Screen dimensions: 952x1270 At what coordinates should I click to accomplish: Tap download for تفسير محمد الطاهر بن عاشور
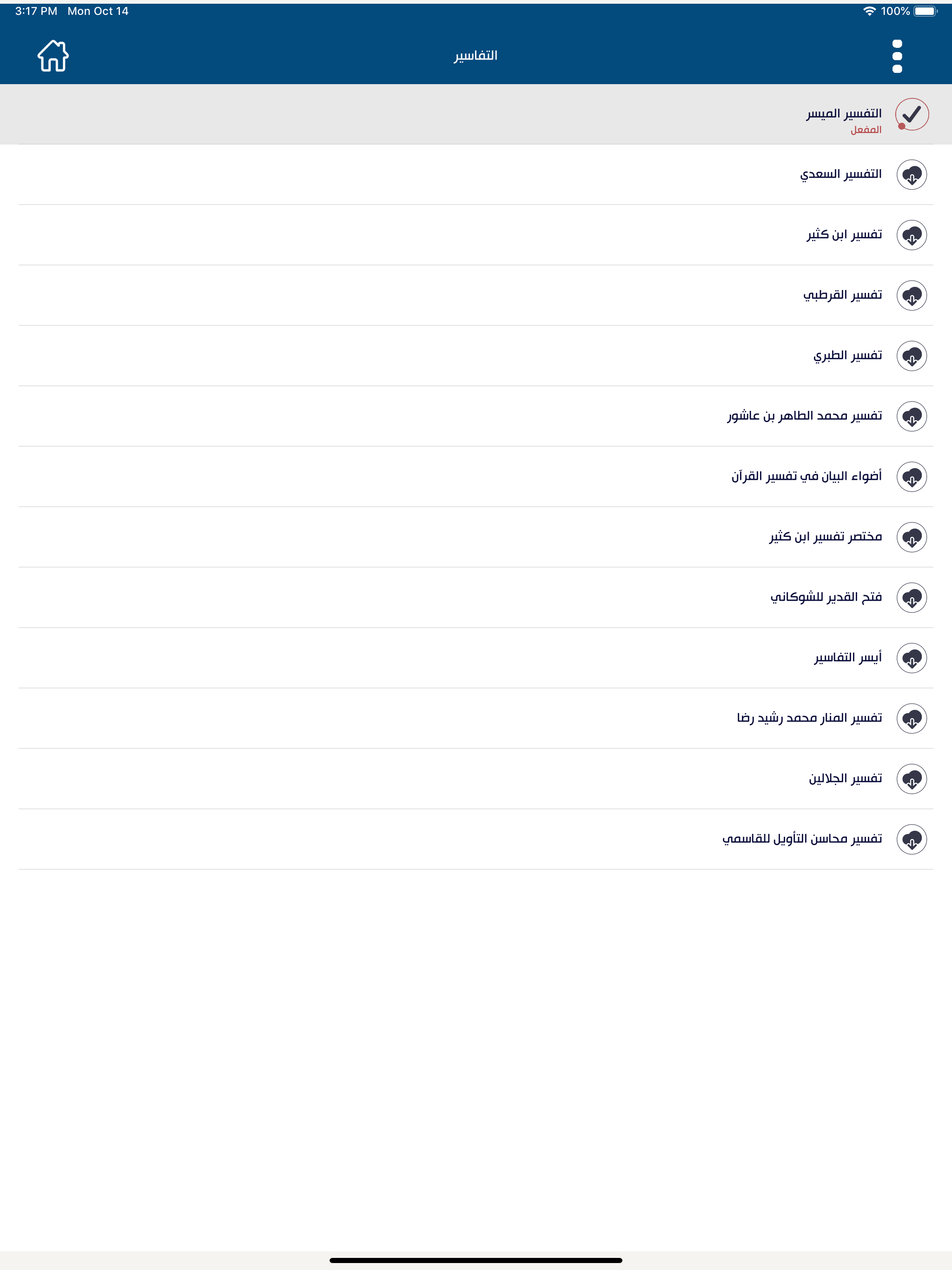913,417
